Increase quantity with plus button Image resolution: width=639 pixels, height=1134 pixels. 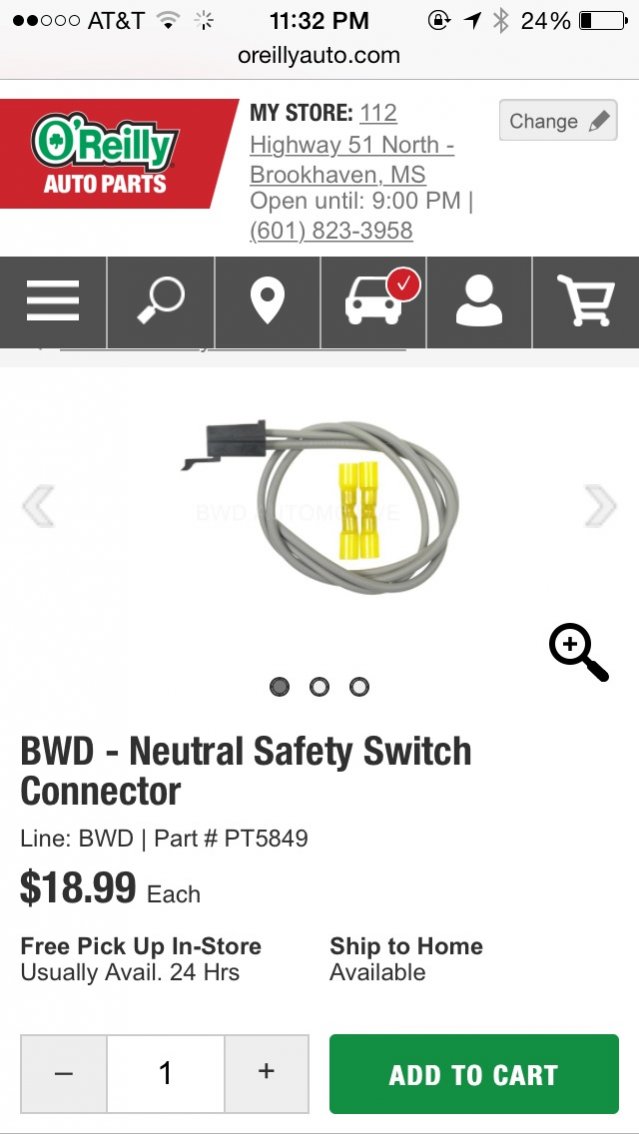pyautogui.click(x=266, y=1073)
